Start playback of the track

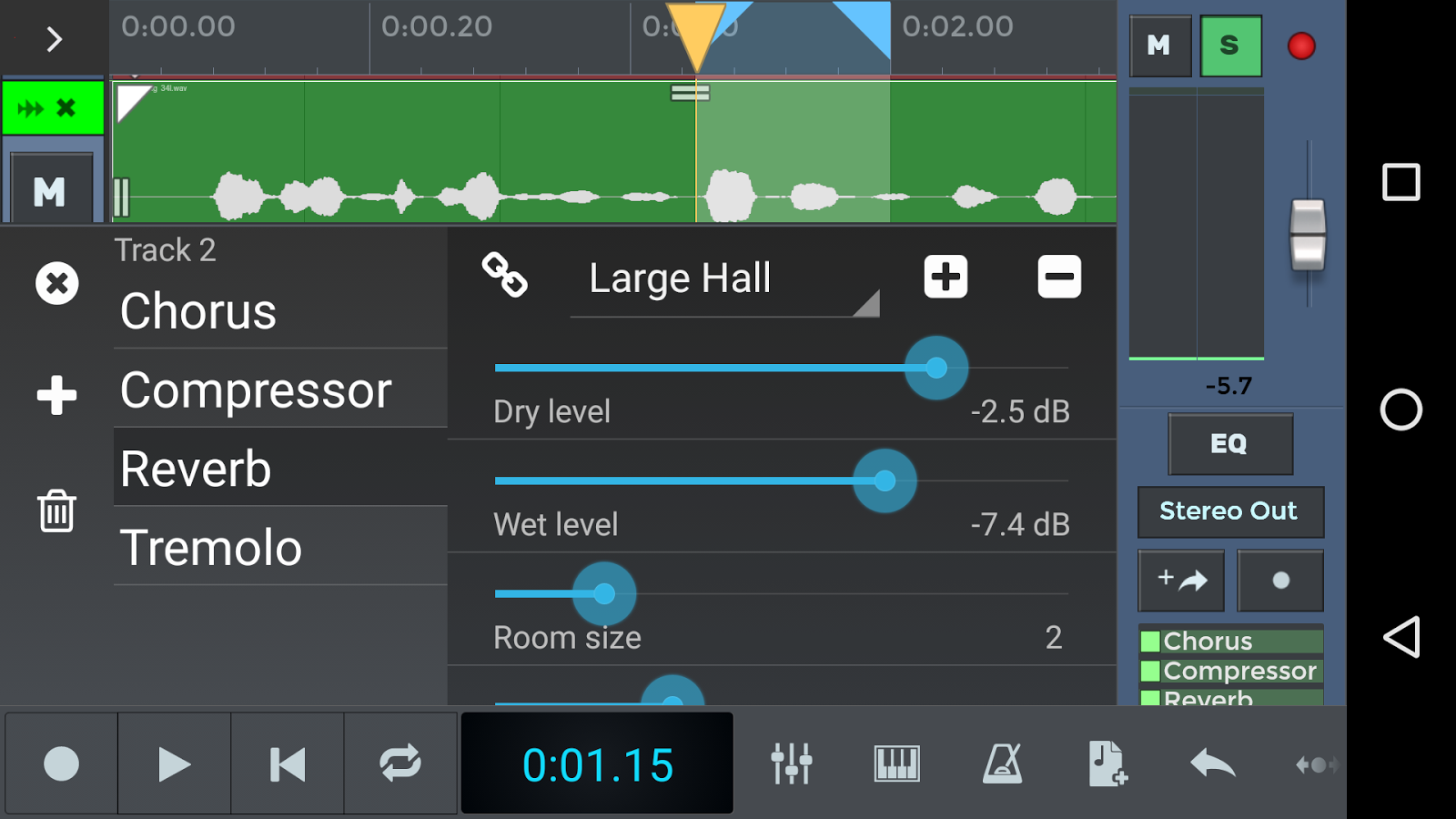pos(174,763)
